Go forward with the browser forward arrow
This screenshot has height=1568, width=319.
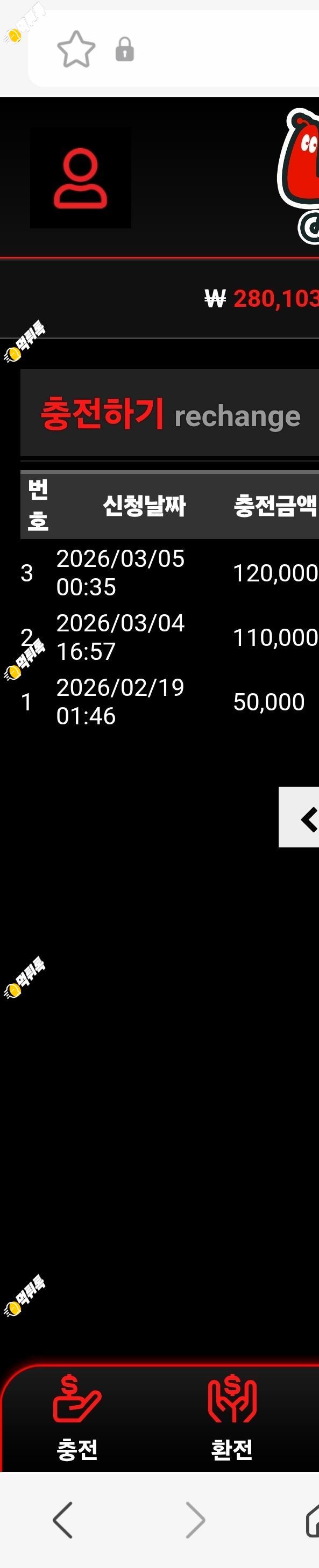click(195, 1520)
